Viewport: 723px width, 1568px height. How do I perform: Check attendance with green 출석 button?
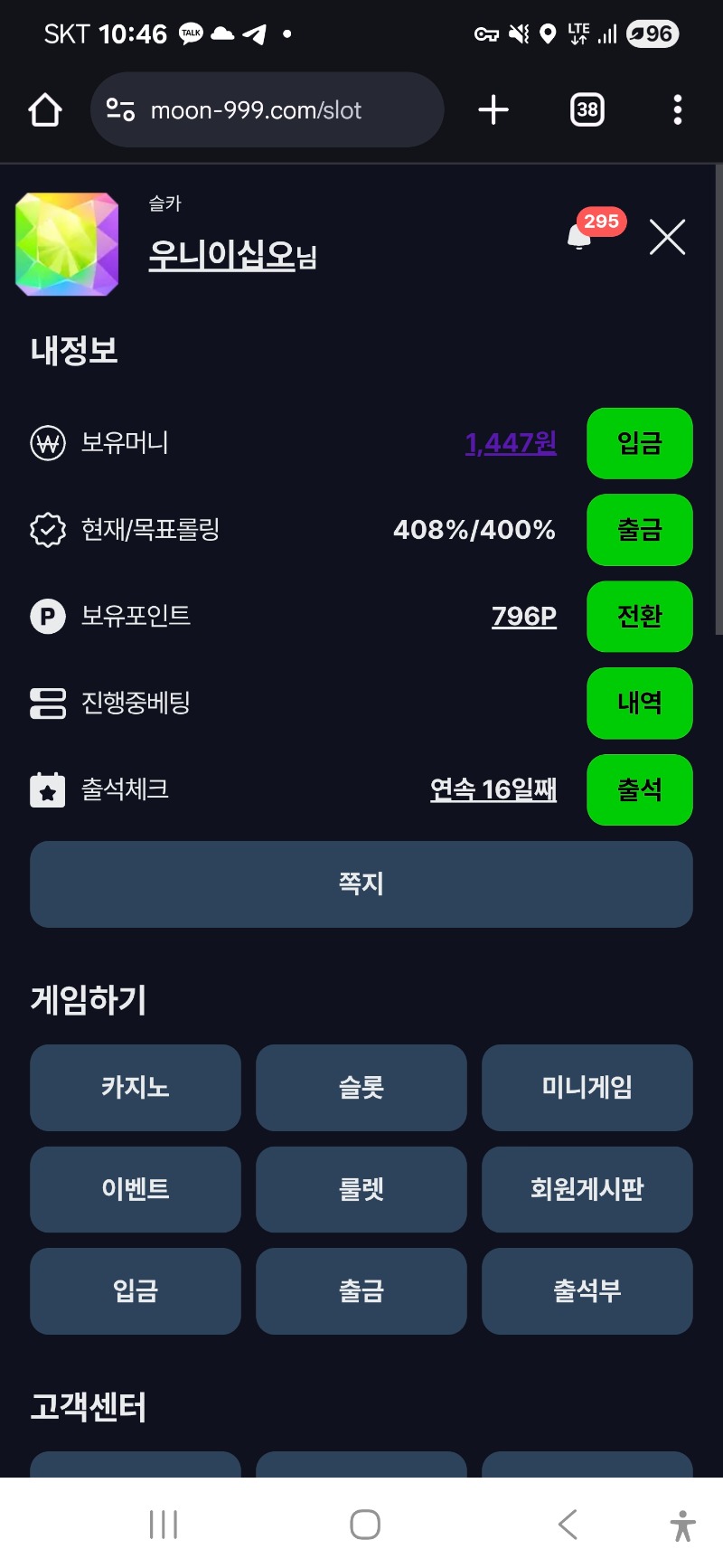[639, 789]
